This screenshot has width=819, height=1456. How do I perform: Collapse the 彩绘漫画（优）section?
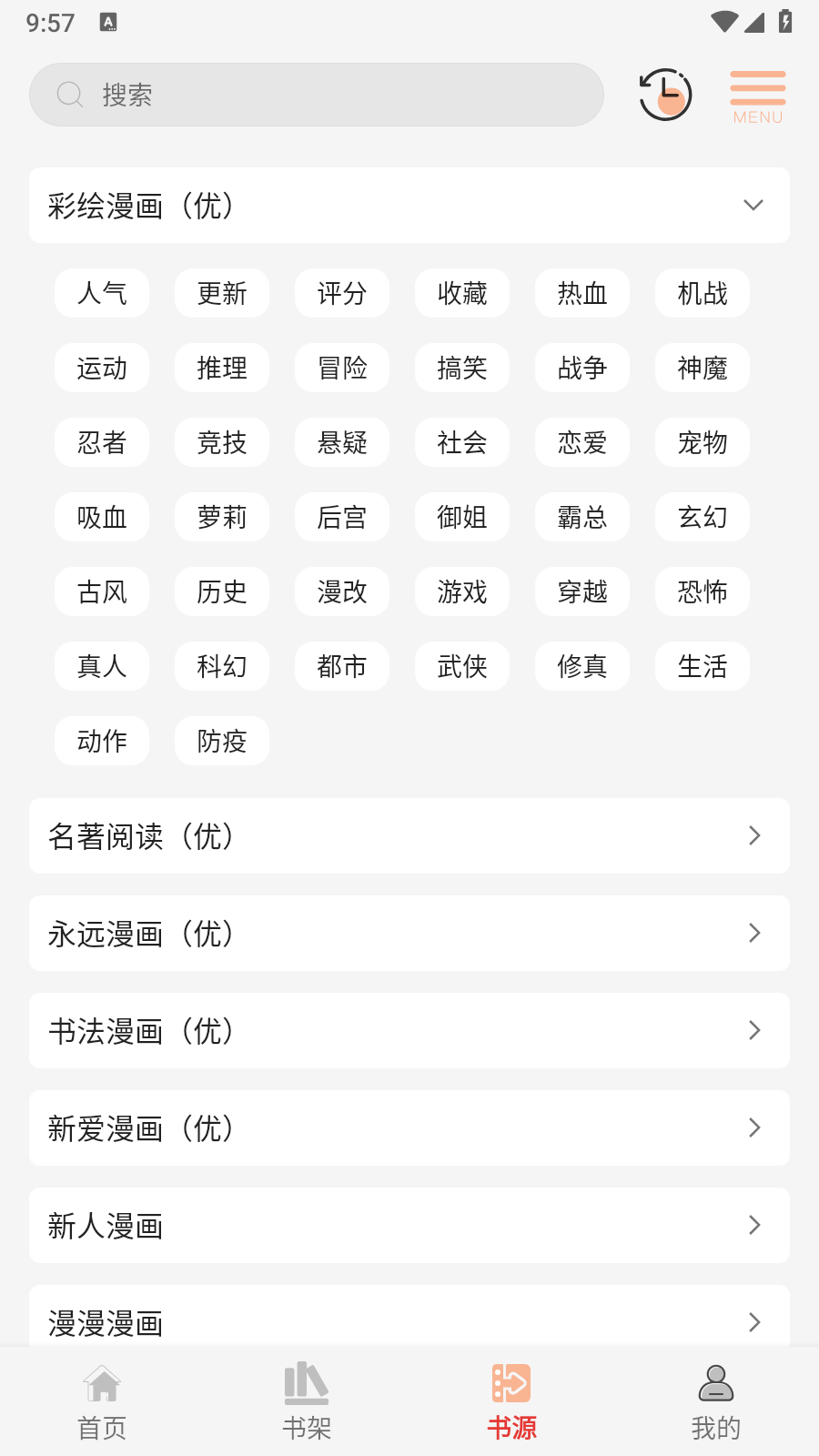(x=753, y=206)
